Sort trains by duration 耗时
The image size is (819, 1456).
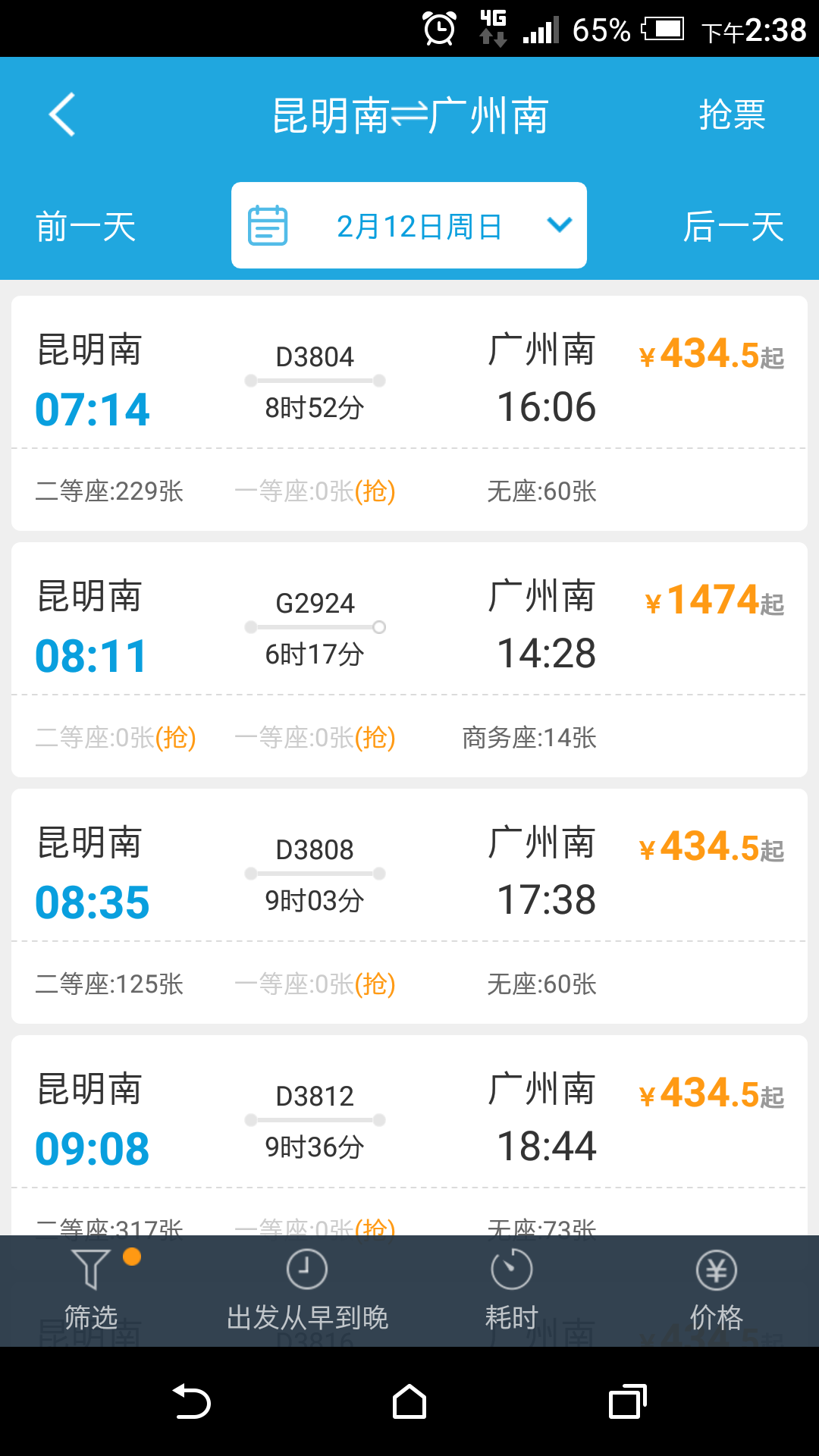(x=512, y=1291)
